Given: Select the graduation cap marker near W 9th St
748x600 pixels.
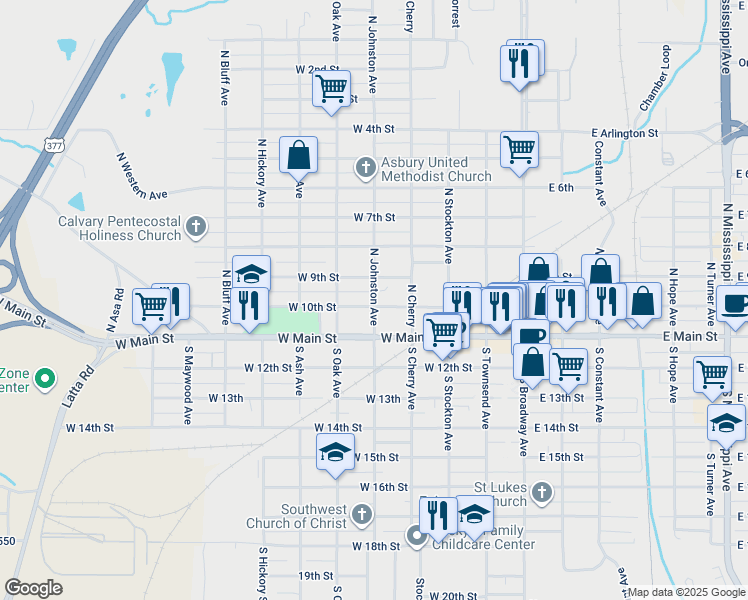Looking at the screenshot, I should [251, 274].
